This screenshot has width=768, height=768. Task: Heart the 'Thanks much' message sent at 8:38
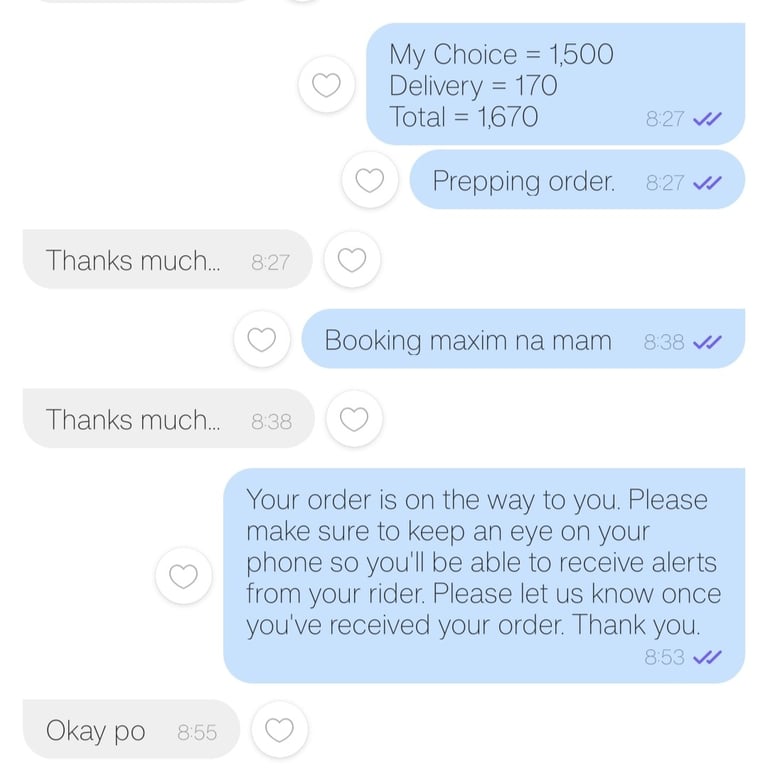coord(354,419)
